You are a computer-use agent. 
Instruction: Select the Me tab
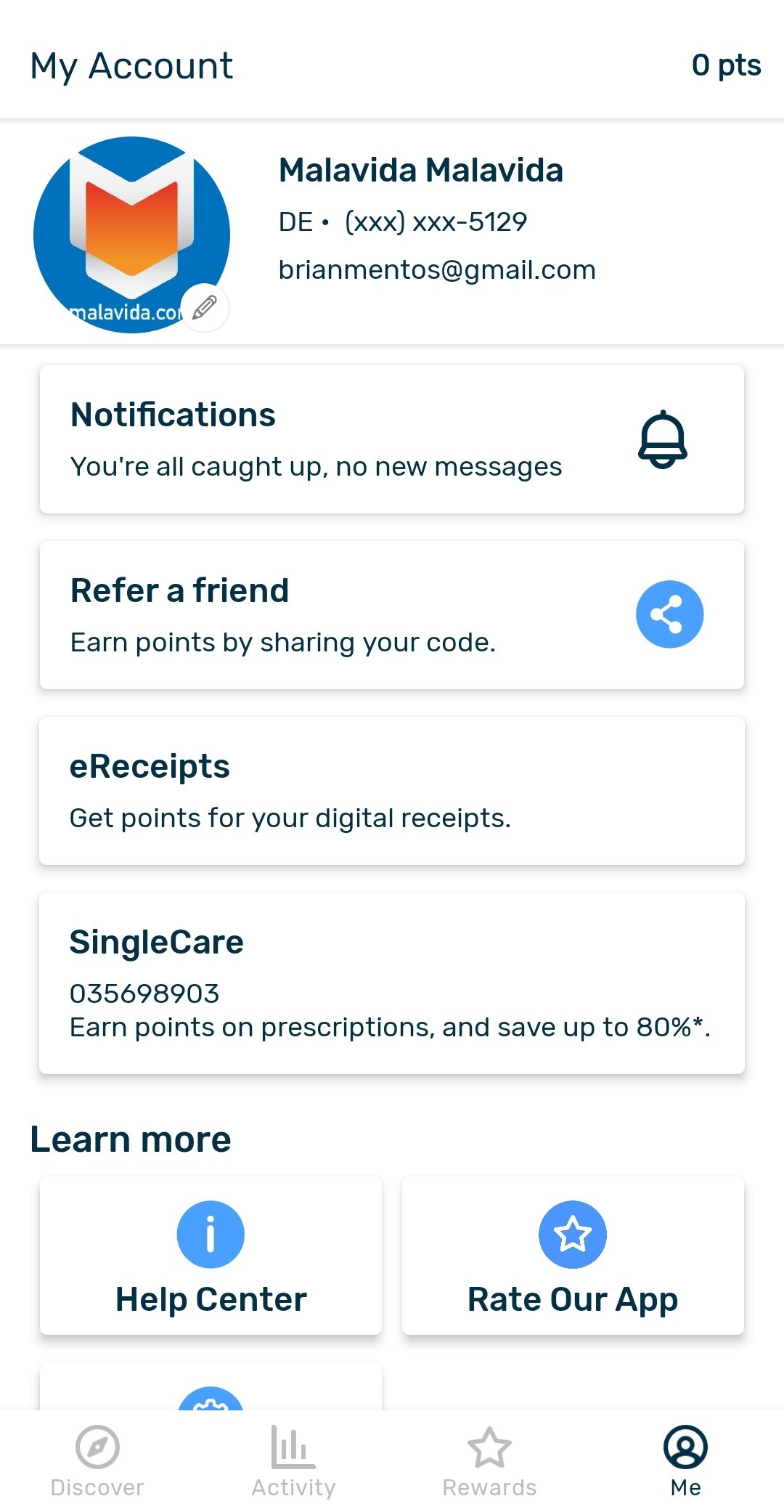(x=685, y=1461)
